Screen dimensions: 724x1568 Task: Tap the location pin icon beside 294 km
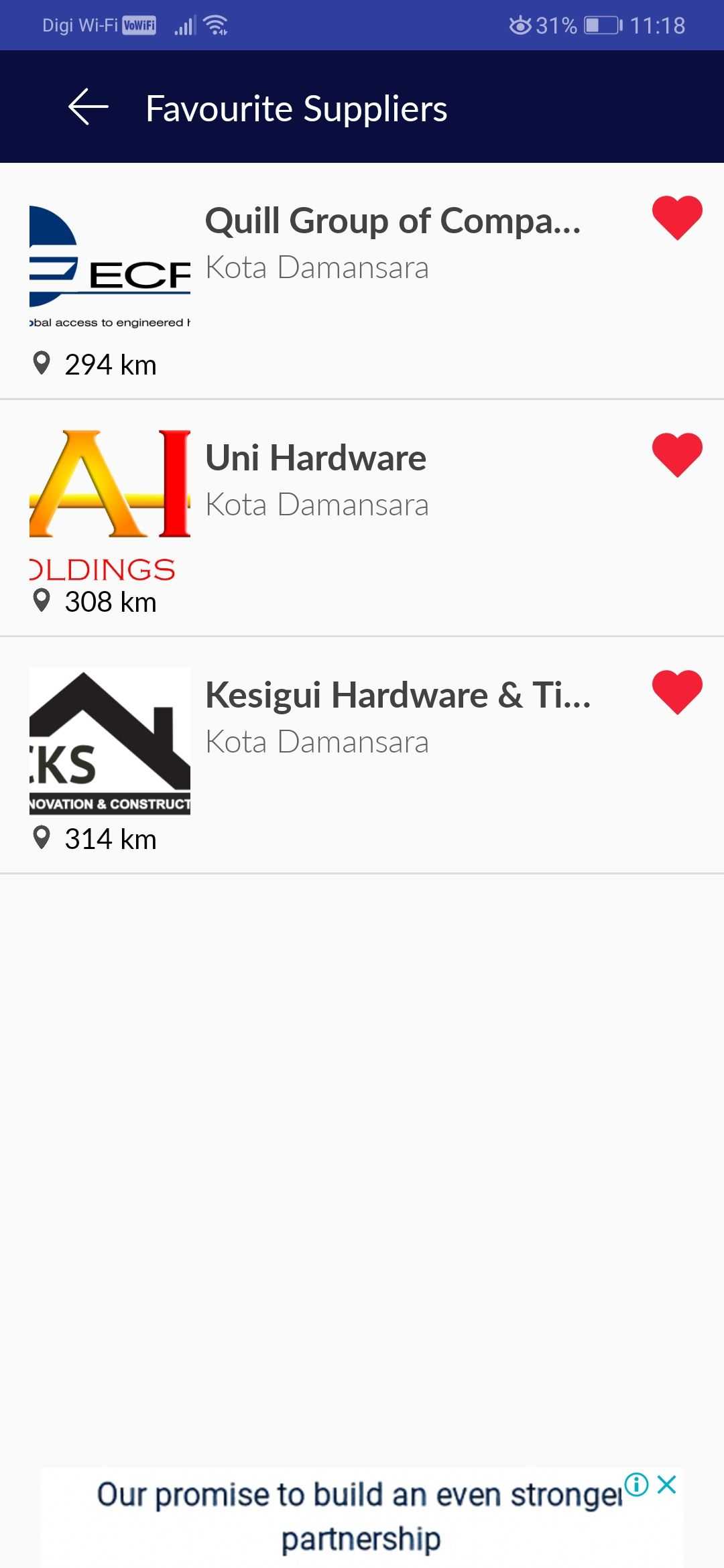click(42, 364)
